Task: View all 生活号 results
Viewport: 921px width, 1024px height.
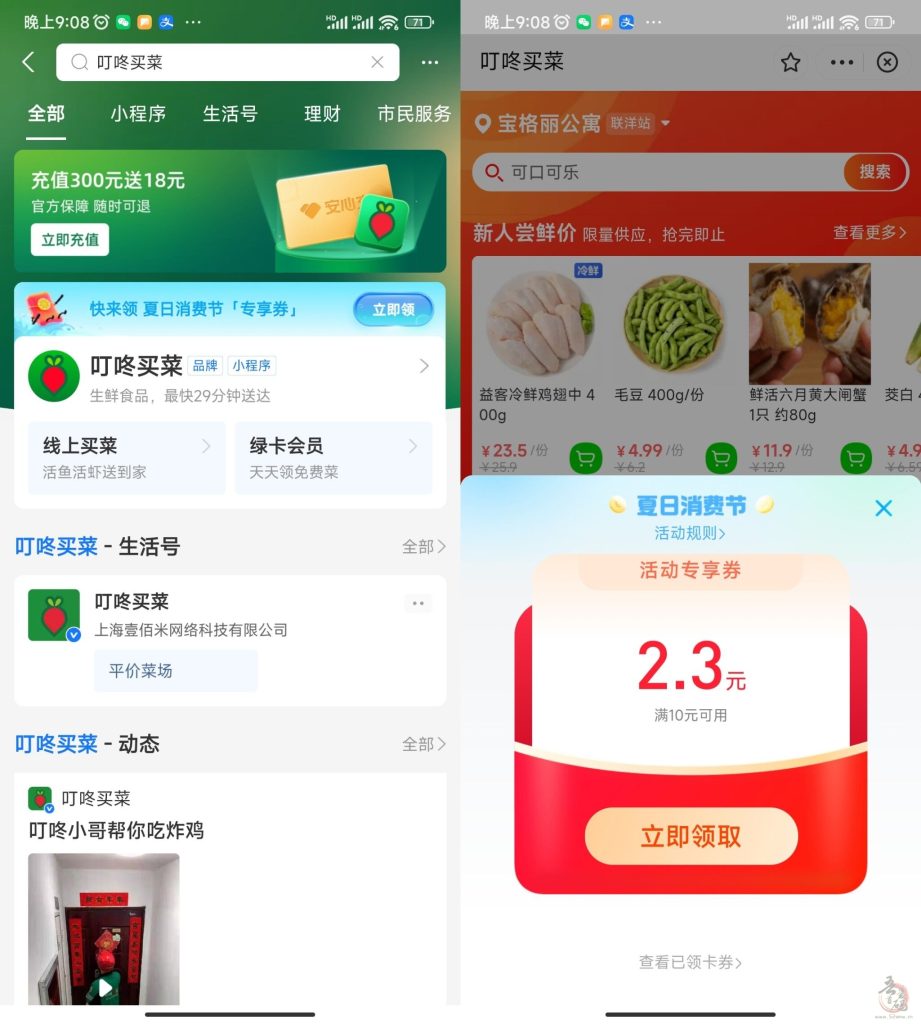Action: pos(424,547)
